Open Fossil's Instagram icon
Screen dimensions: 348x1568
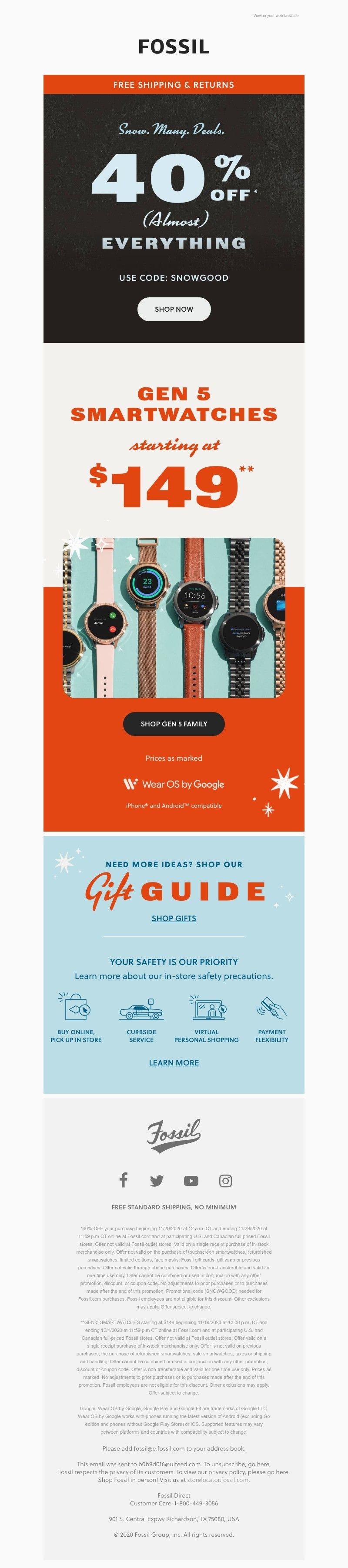(225, 1181)
